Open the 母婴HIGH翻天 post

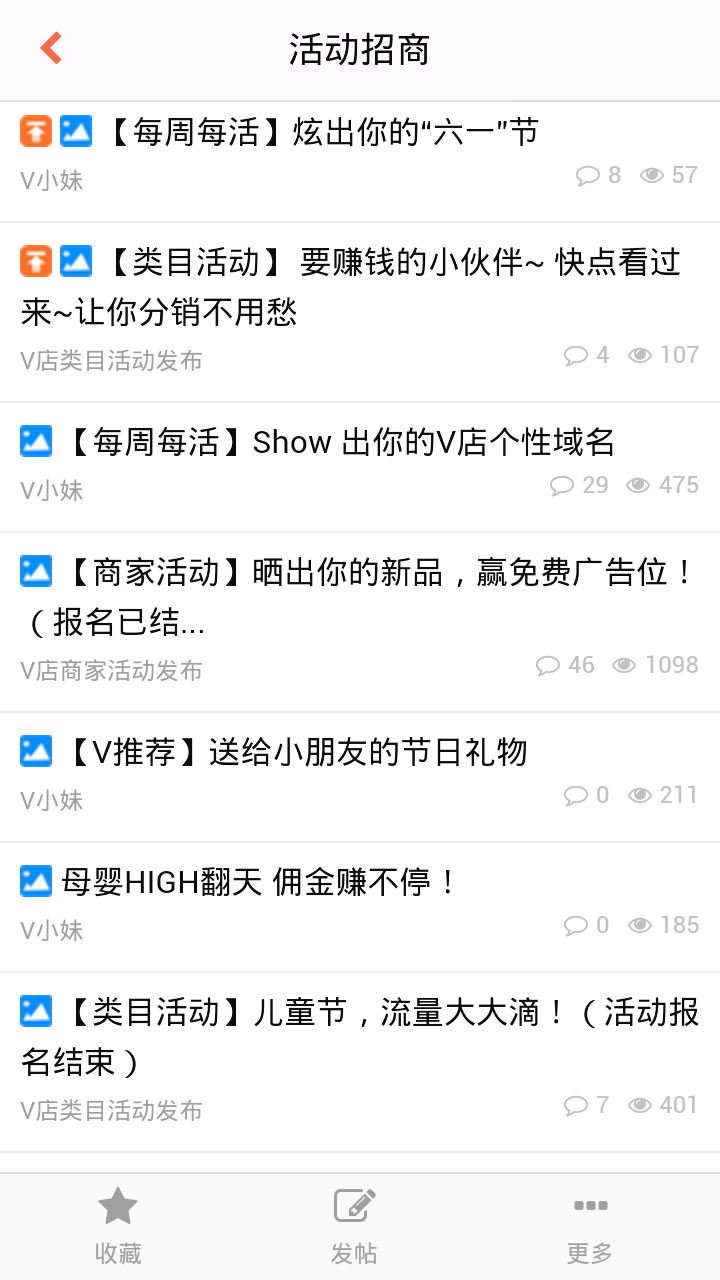pos(360,907)
